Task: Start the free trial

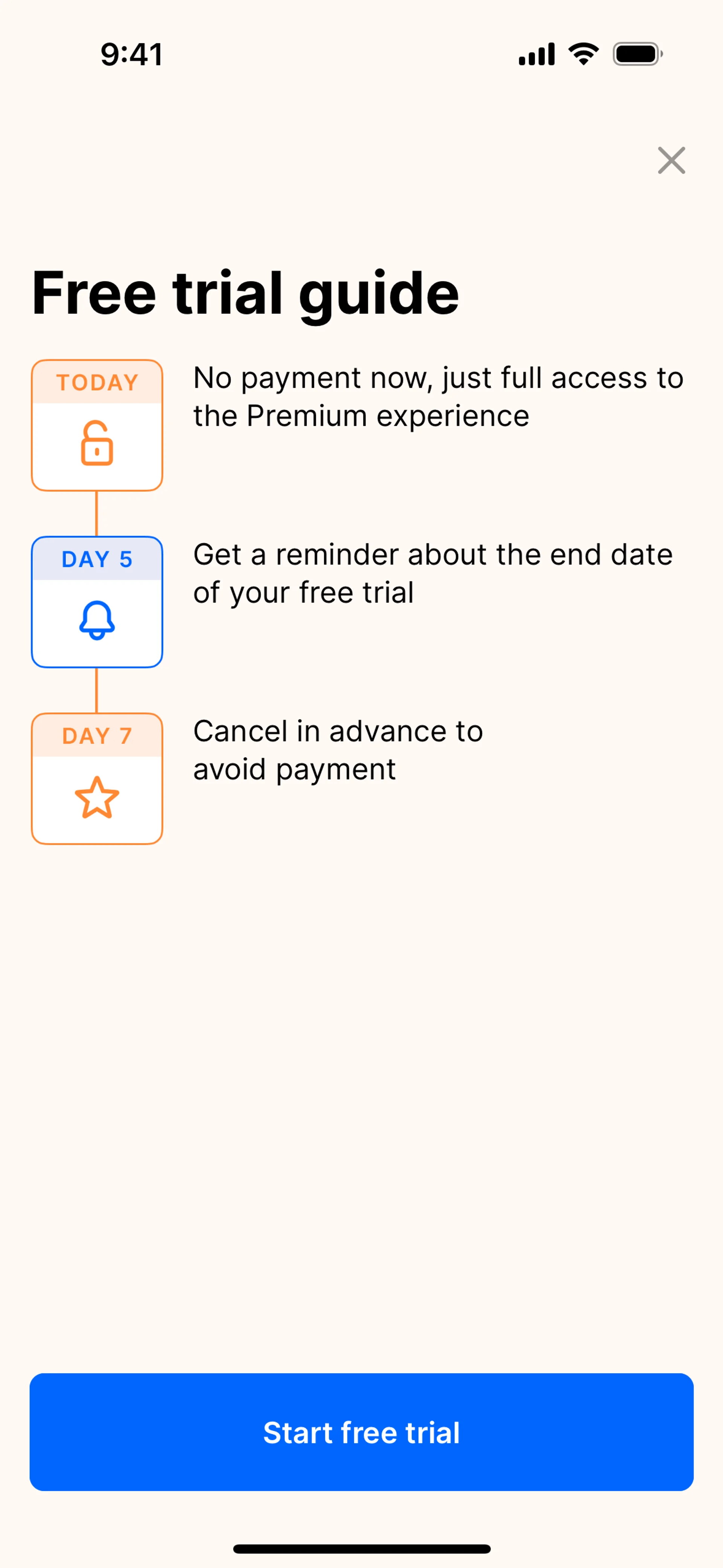Action: tap(361, 1432)
